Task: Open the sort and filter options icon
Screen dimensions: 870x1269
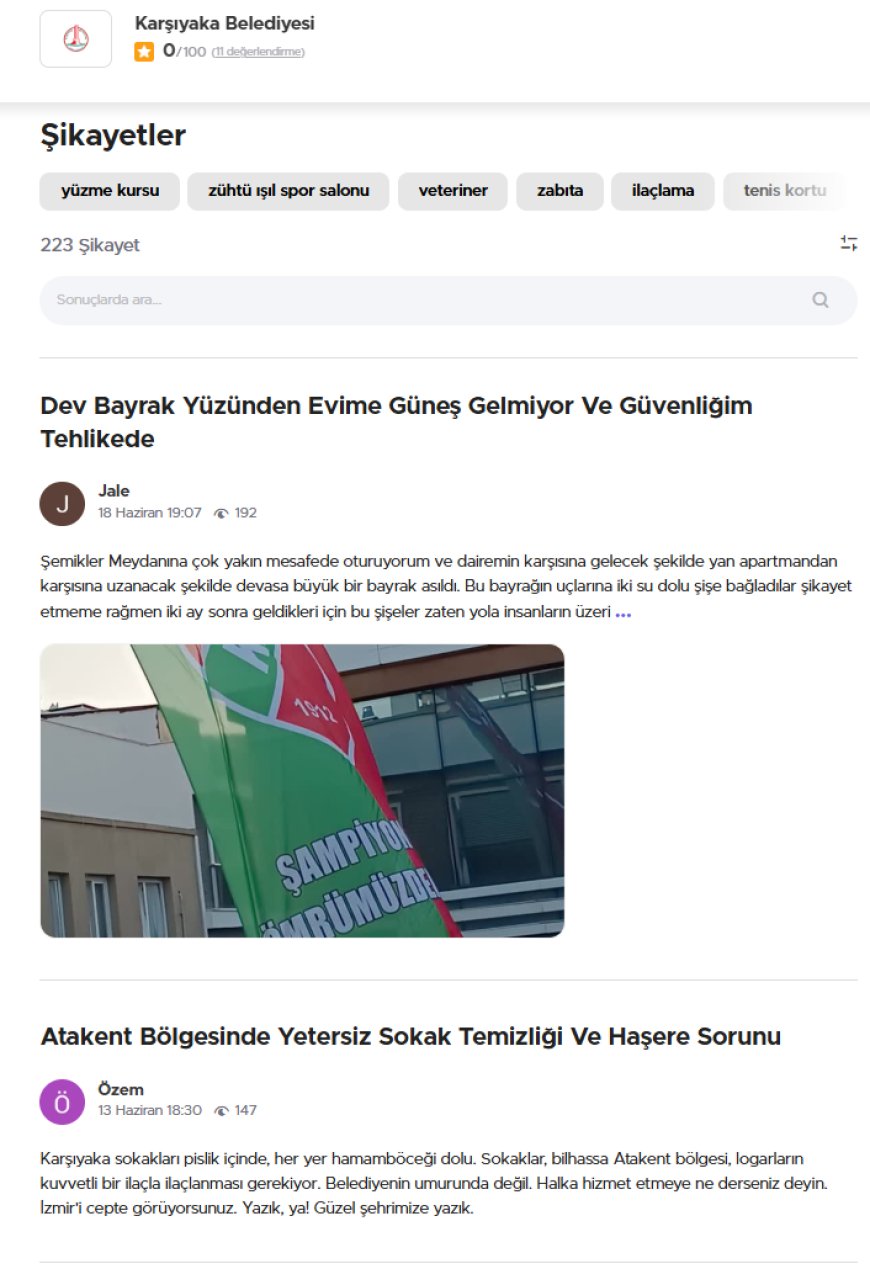Action: click(849, 243)
